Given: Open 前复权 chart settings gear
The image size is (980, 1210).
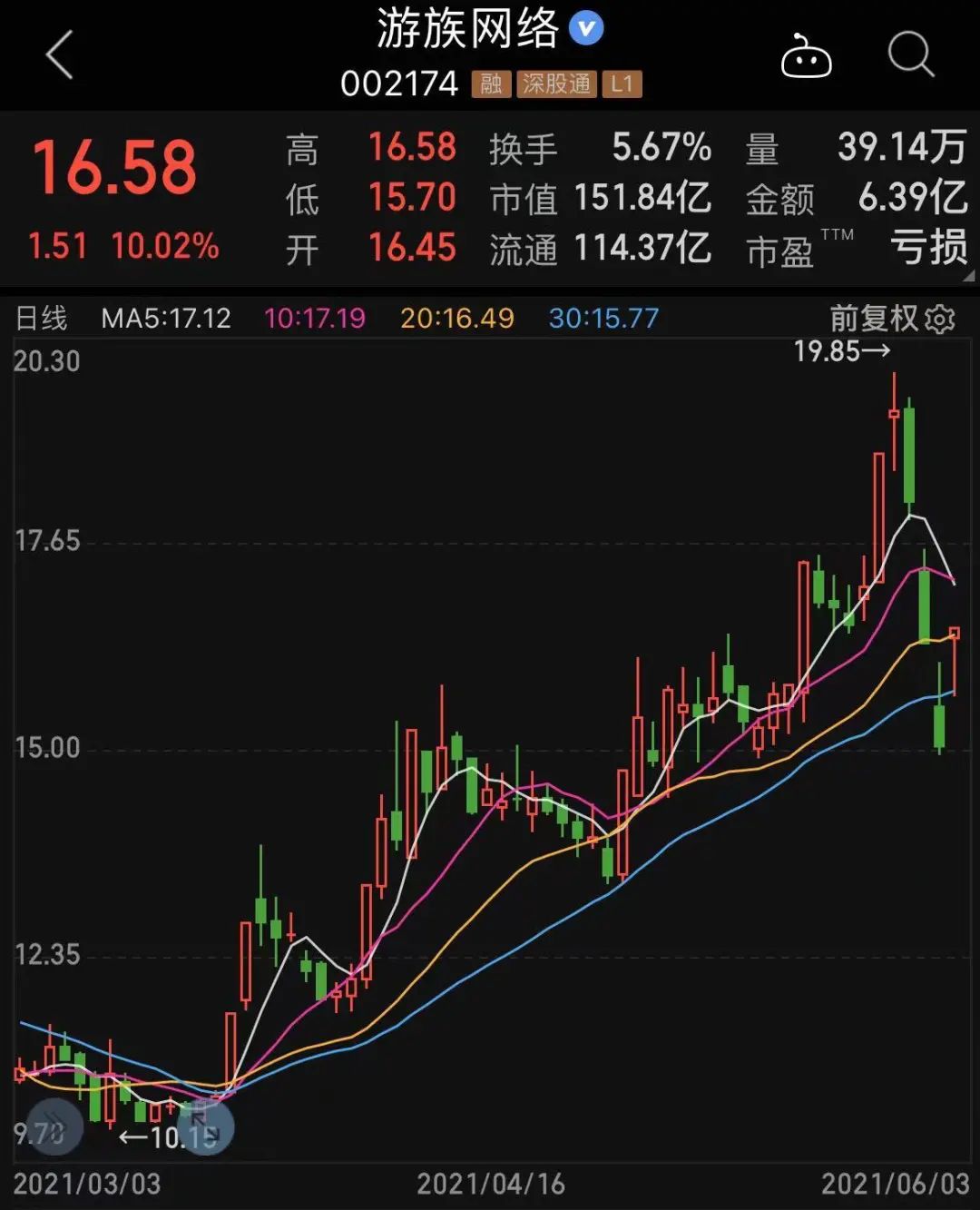Looking at the screenshot, I should pyautogui.click(x=941, y=320).
